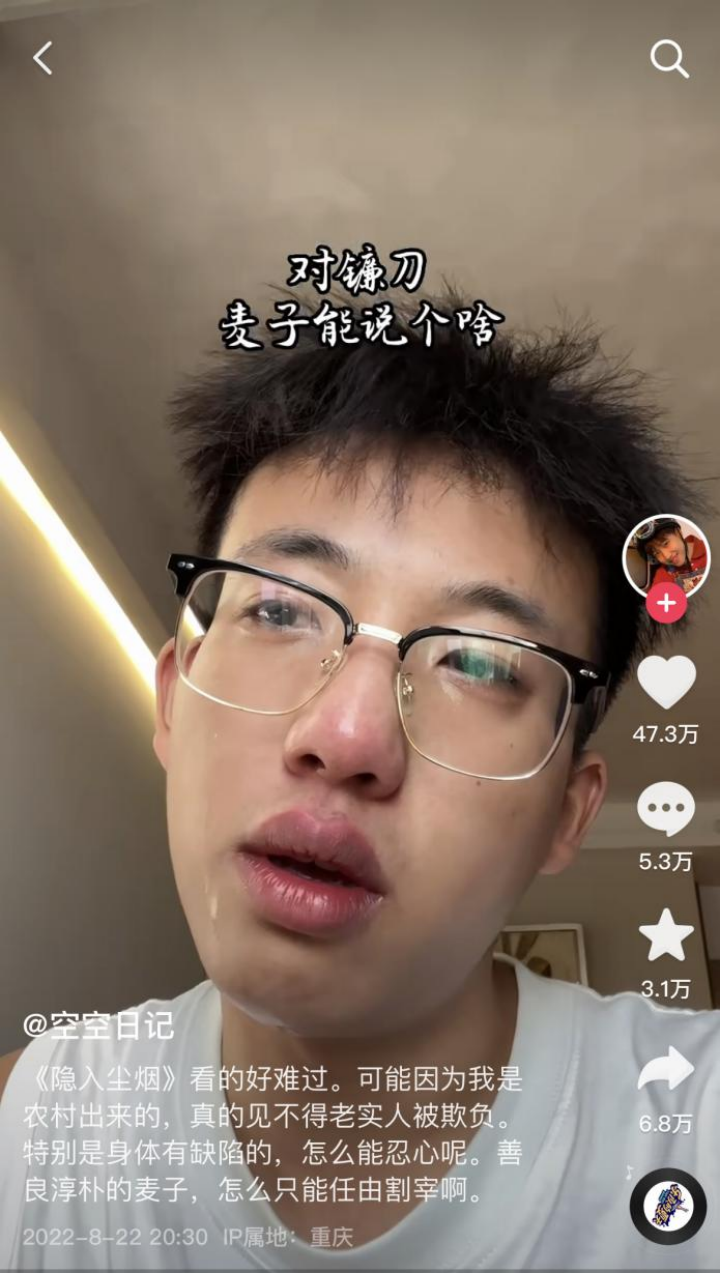Open the spinning music disc
720x1273 pixels.
pos(667,1206)
